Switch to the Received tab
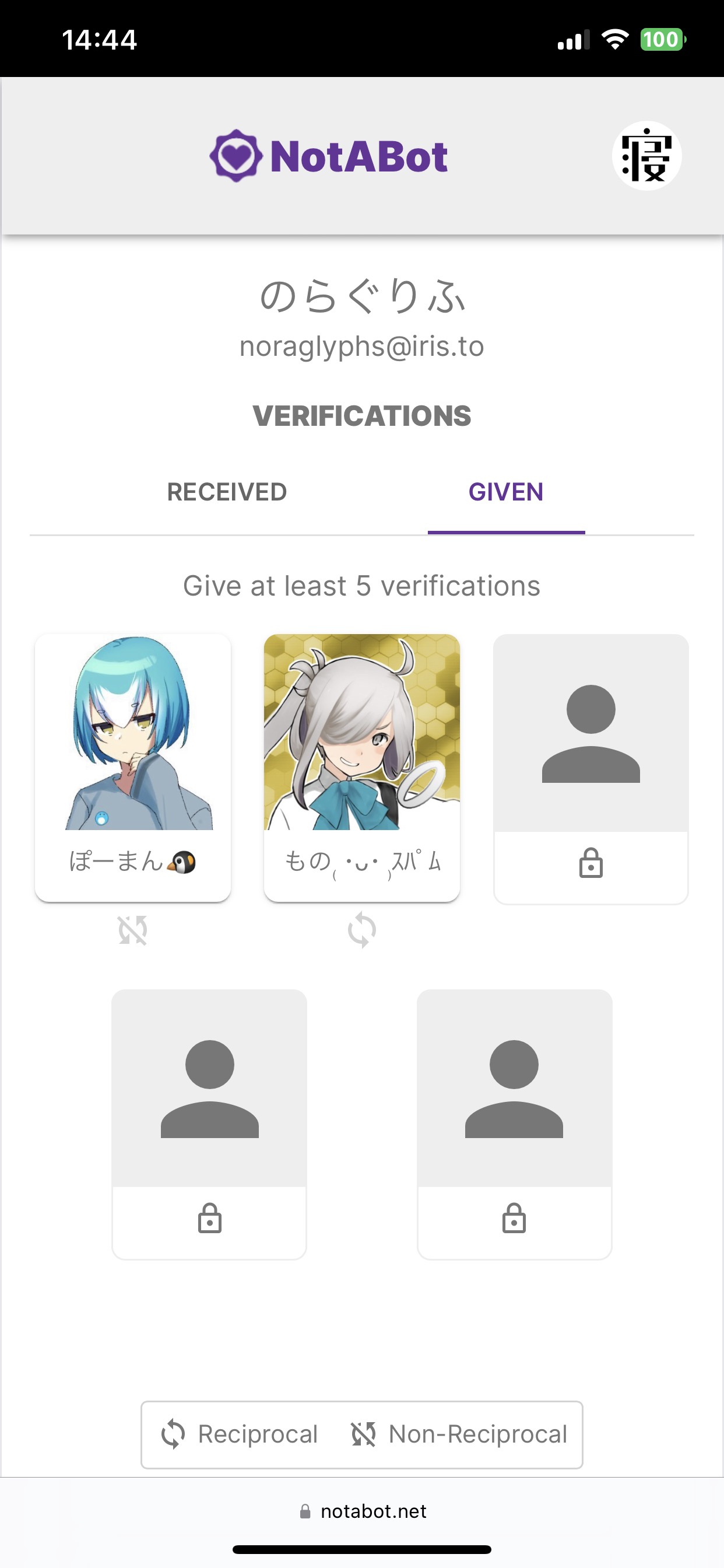The image size is (724, 1568). (227, 492)
